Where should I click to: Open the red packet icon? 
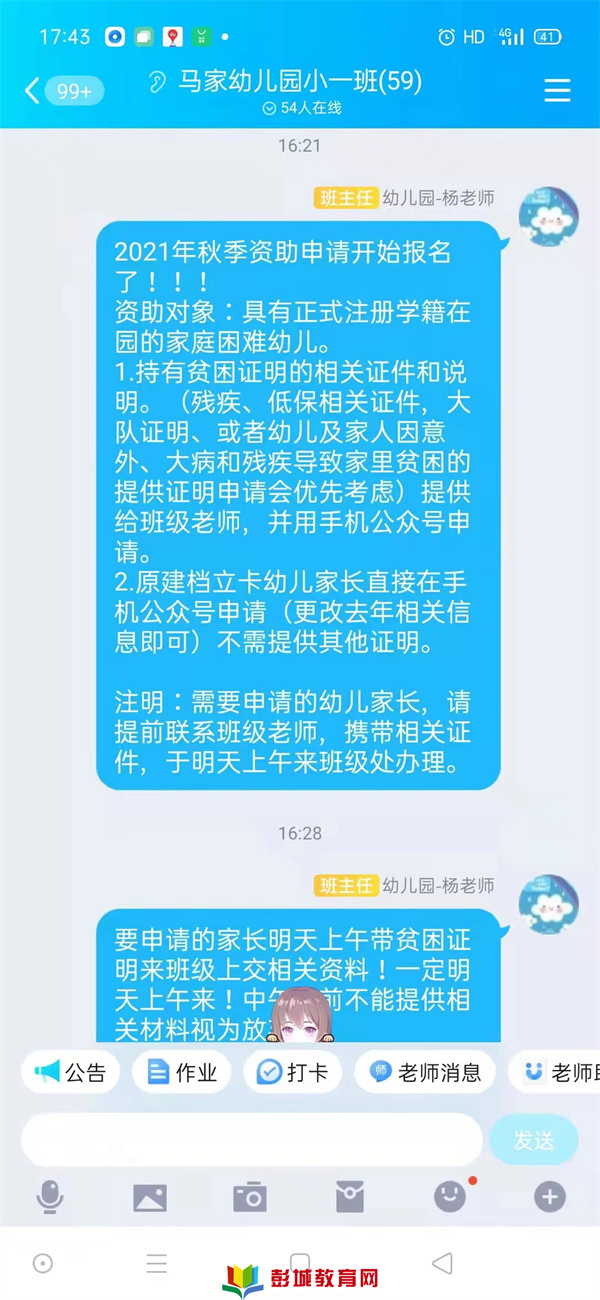[x=350, y=1196]
